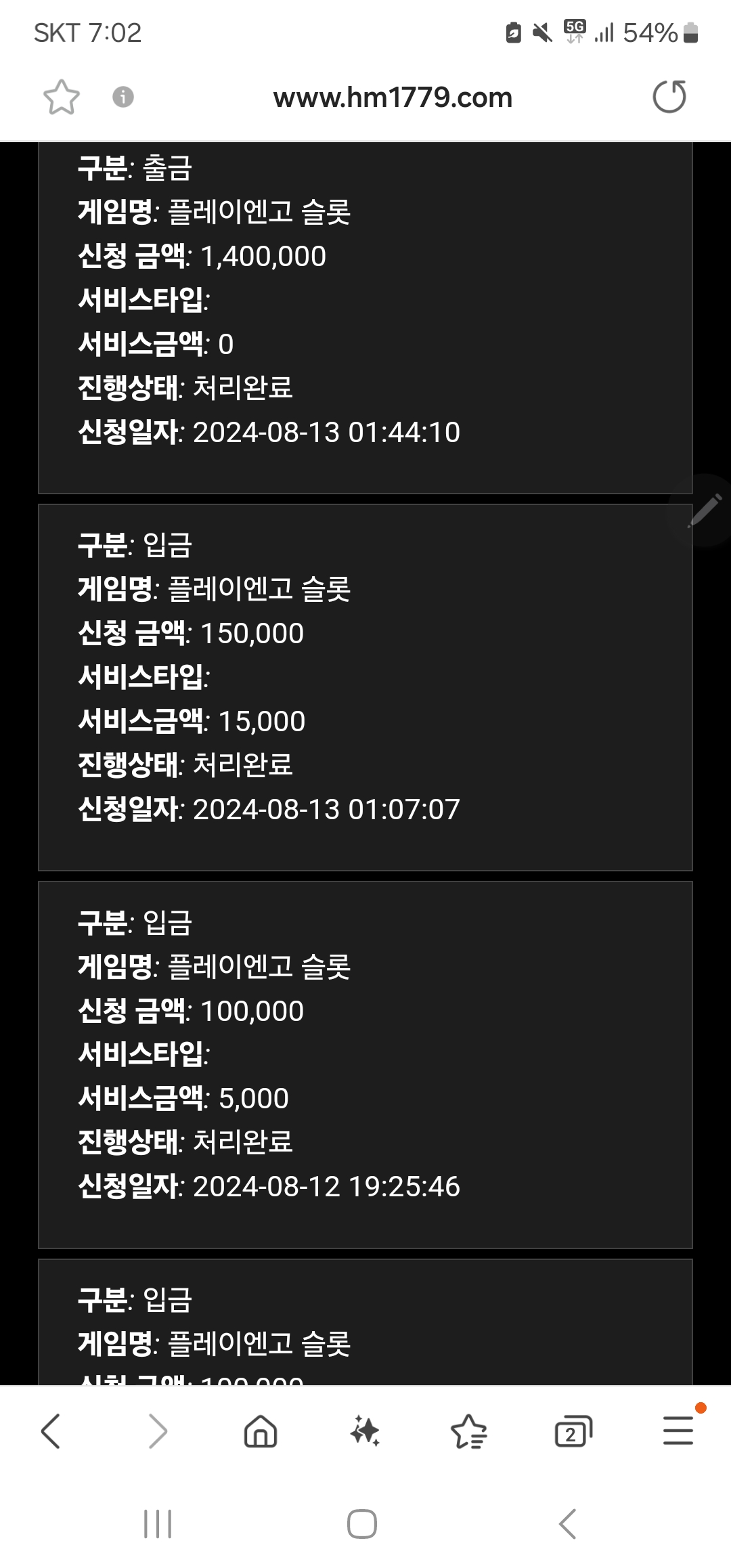Open the floating pencil edit button
Screen dimensions: 731x1568
pos(703,510)
